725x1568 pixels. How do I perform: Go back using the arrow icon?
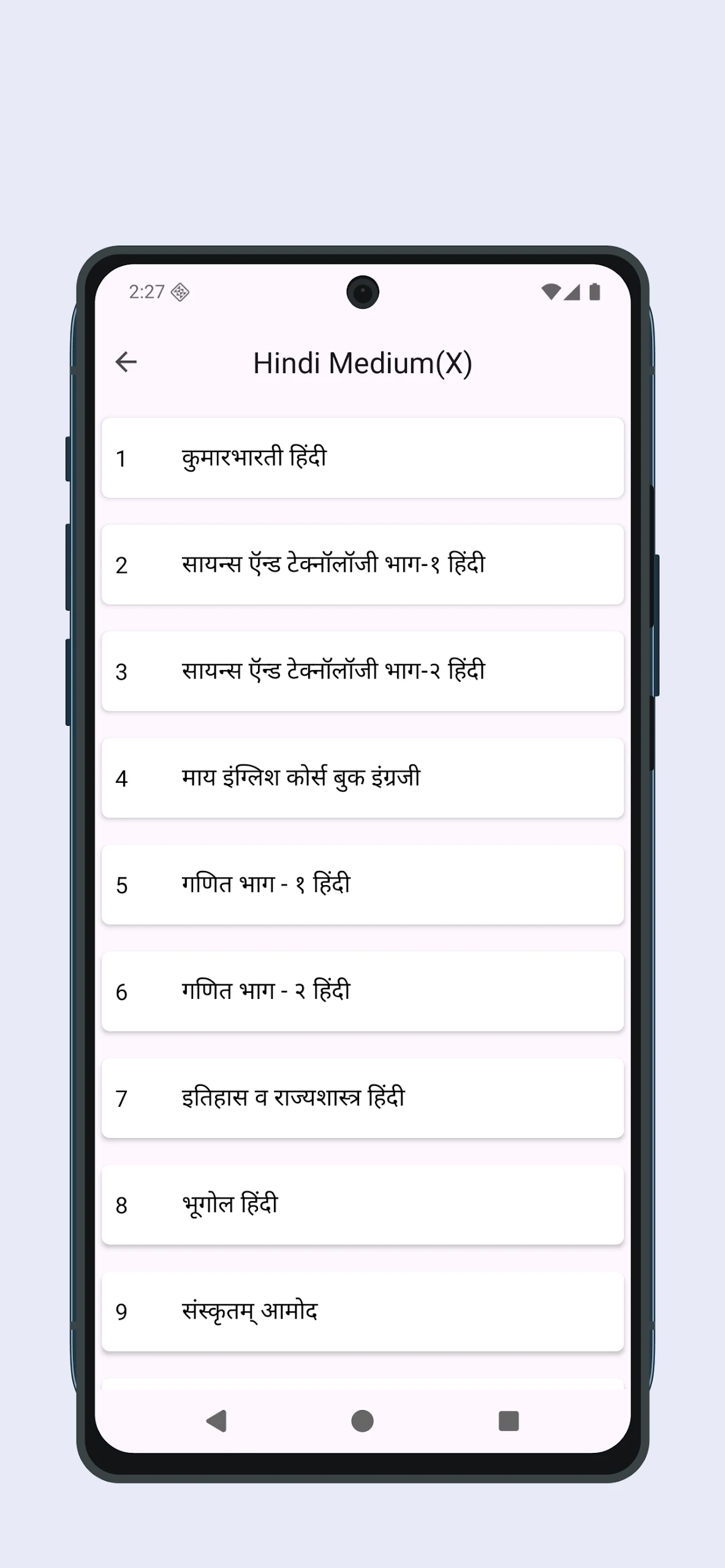126,362
